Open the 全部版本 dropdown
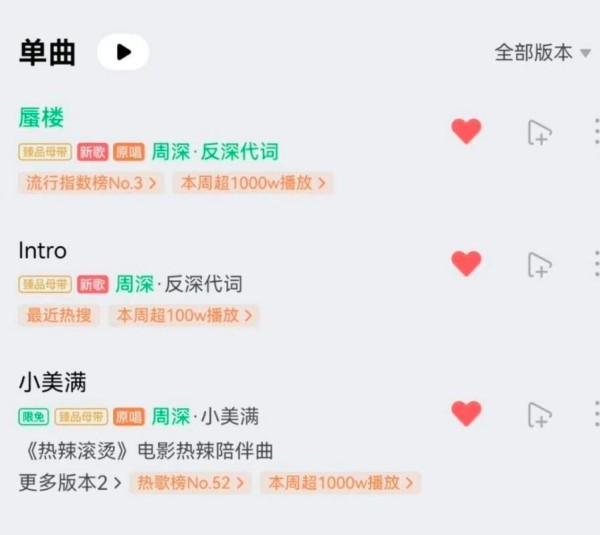600x535 pixels. (542, 52)
